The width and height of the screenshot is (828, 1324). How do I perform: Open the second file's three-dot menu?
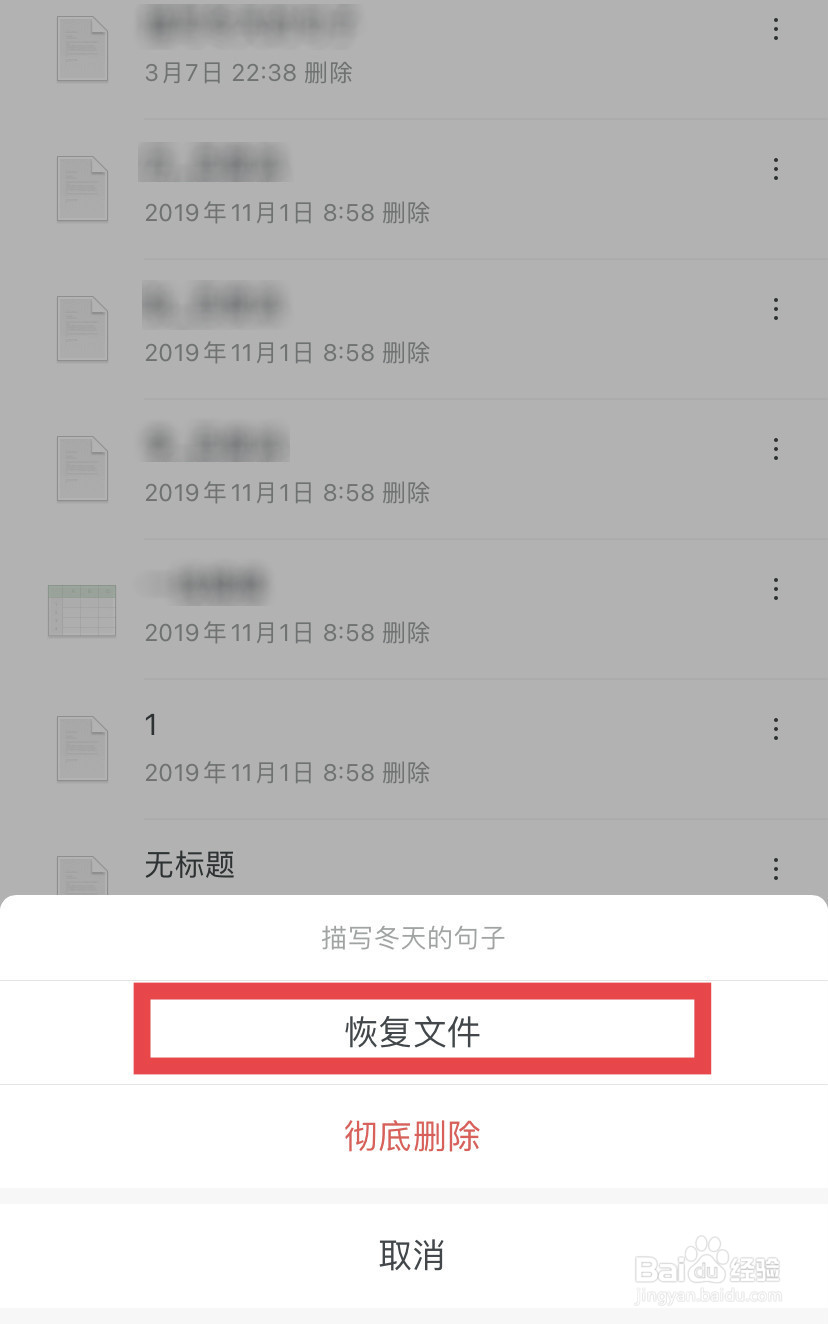coord(776,170)
